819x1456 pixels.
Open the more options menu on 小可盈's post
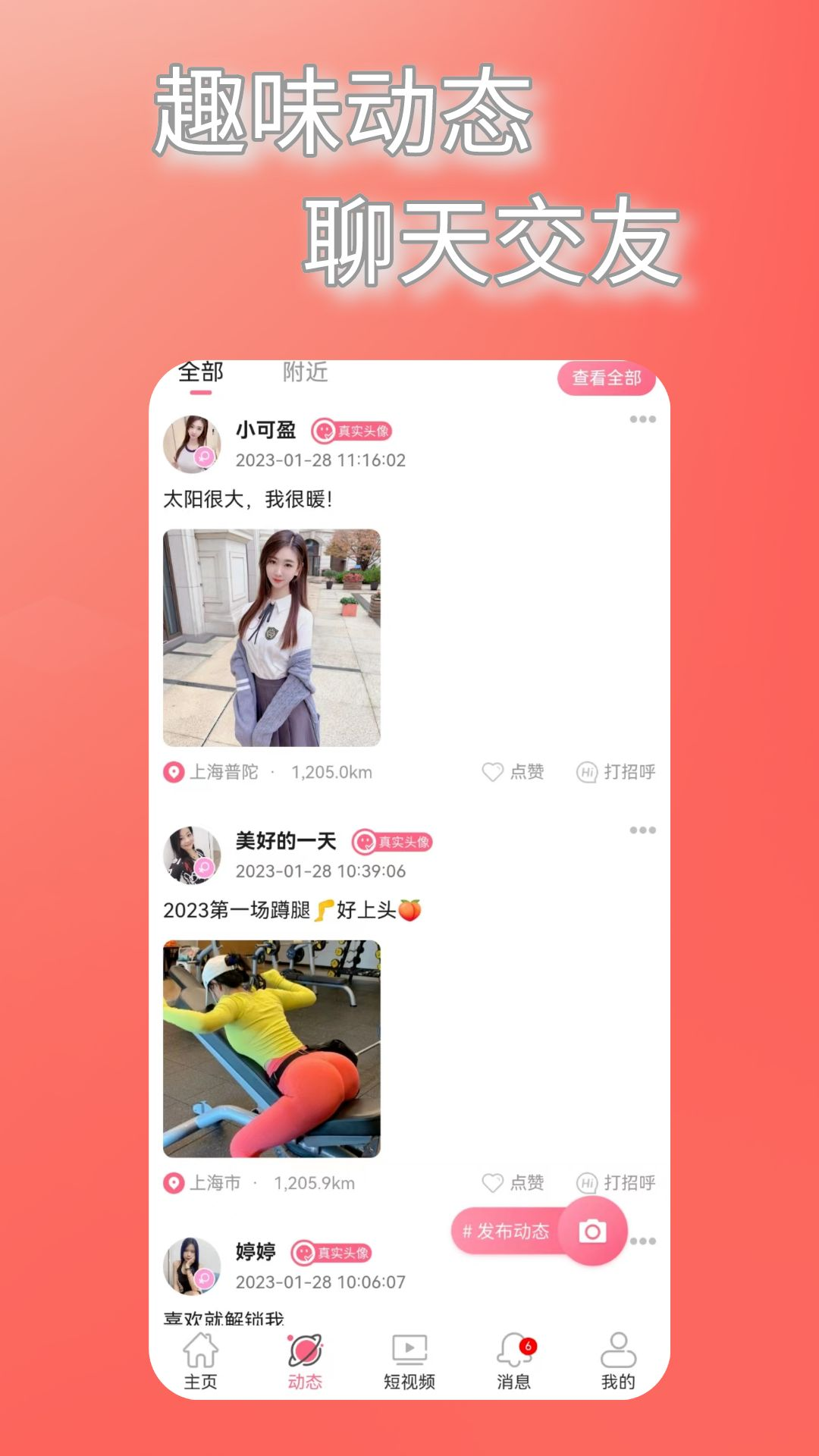(x=644, y=418)
